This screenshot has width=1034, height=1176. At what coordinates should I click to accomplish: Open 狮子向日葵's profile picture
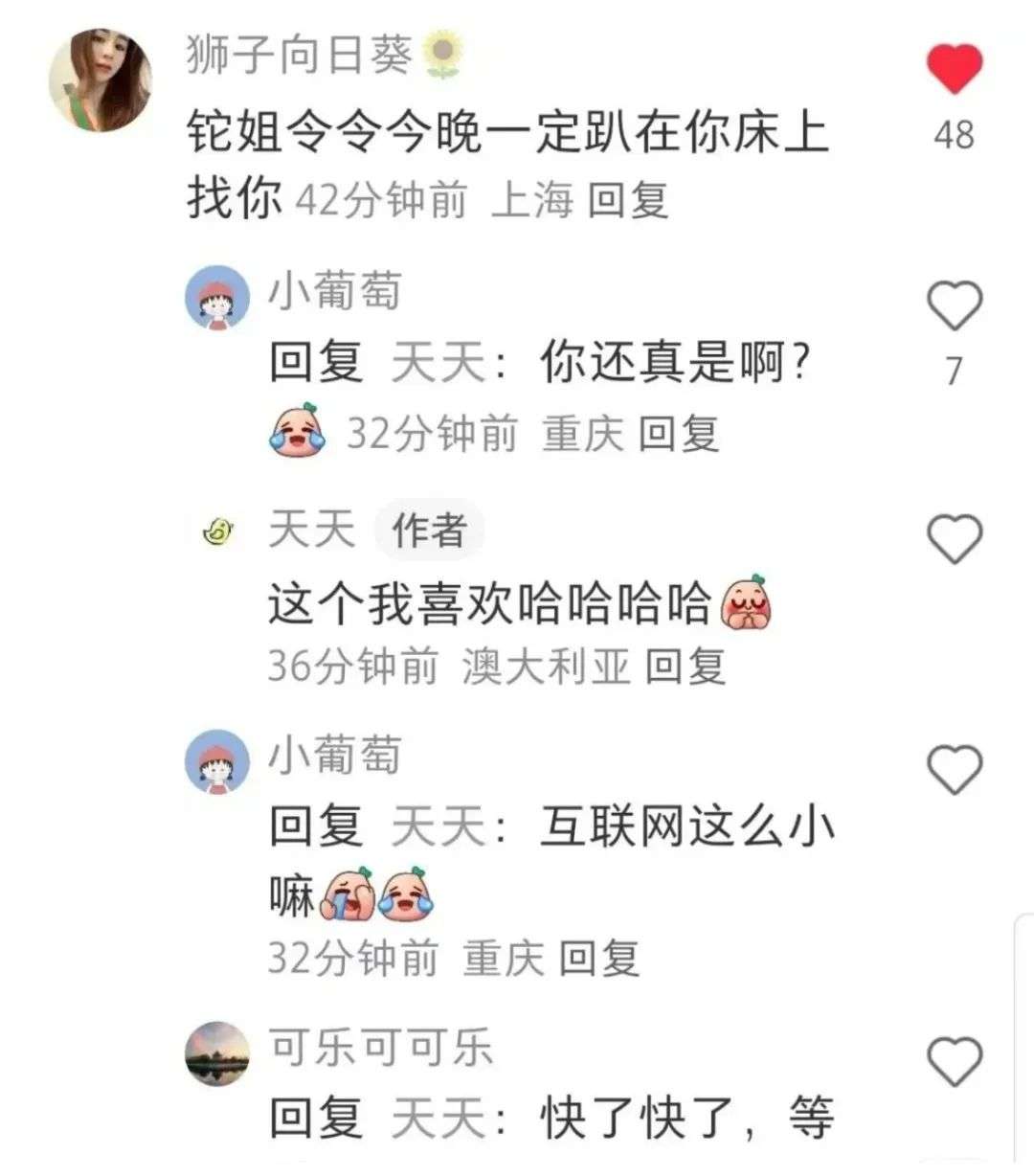tap(101, 79)
